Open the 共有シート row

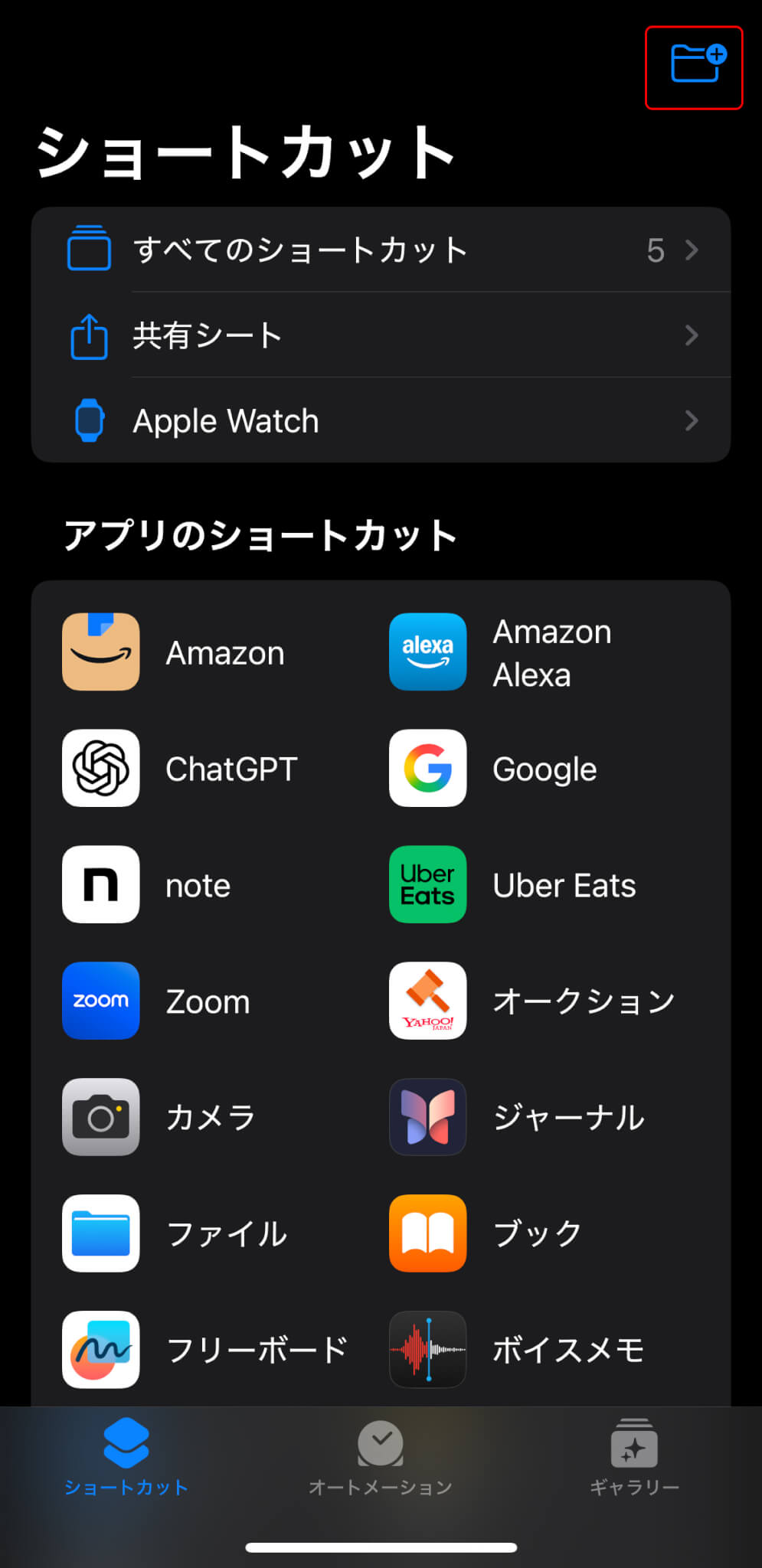[381, 335]
